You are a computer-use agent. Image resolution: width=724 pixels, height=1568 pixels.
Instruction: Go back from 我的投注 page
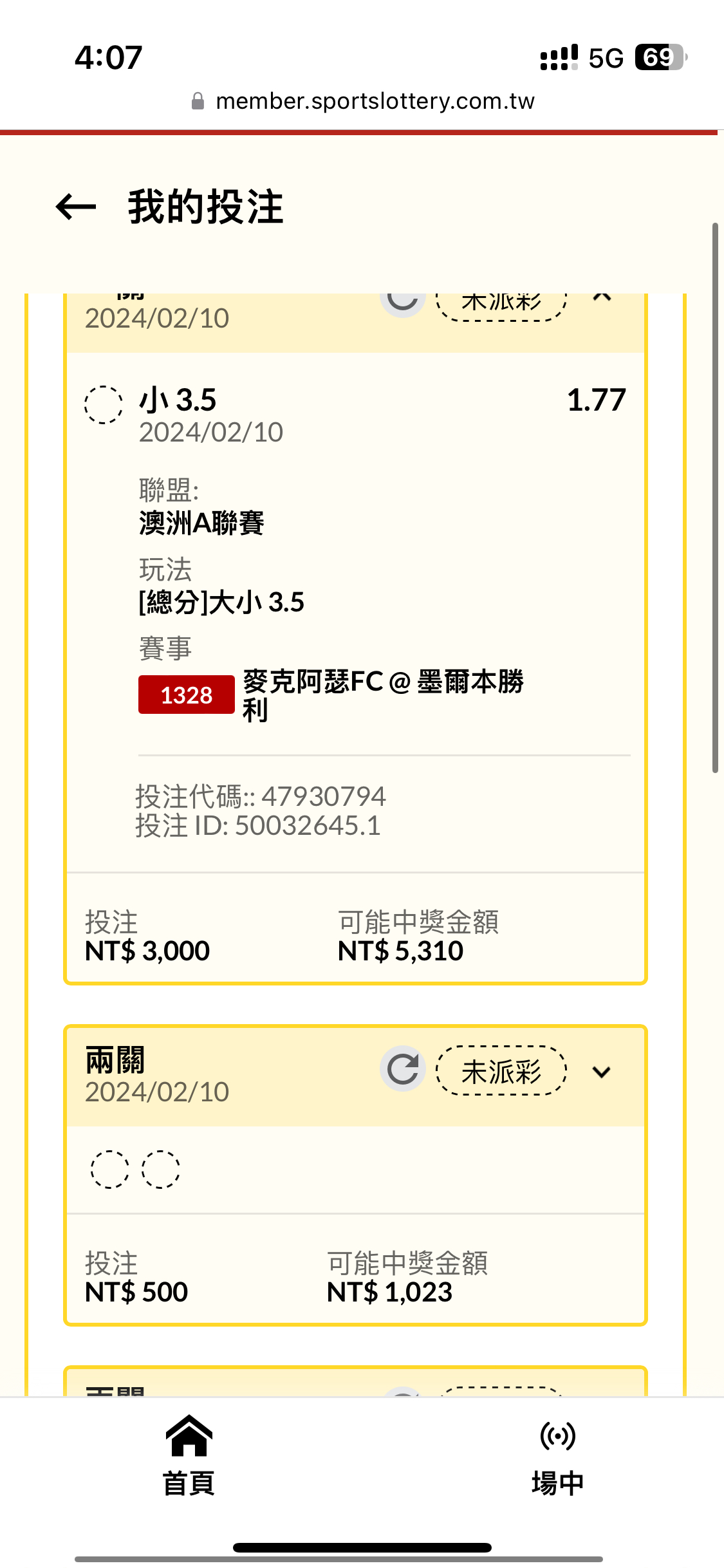76,207
